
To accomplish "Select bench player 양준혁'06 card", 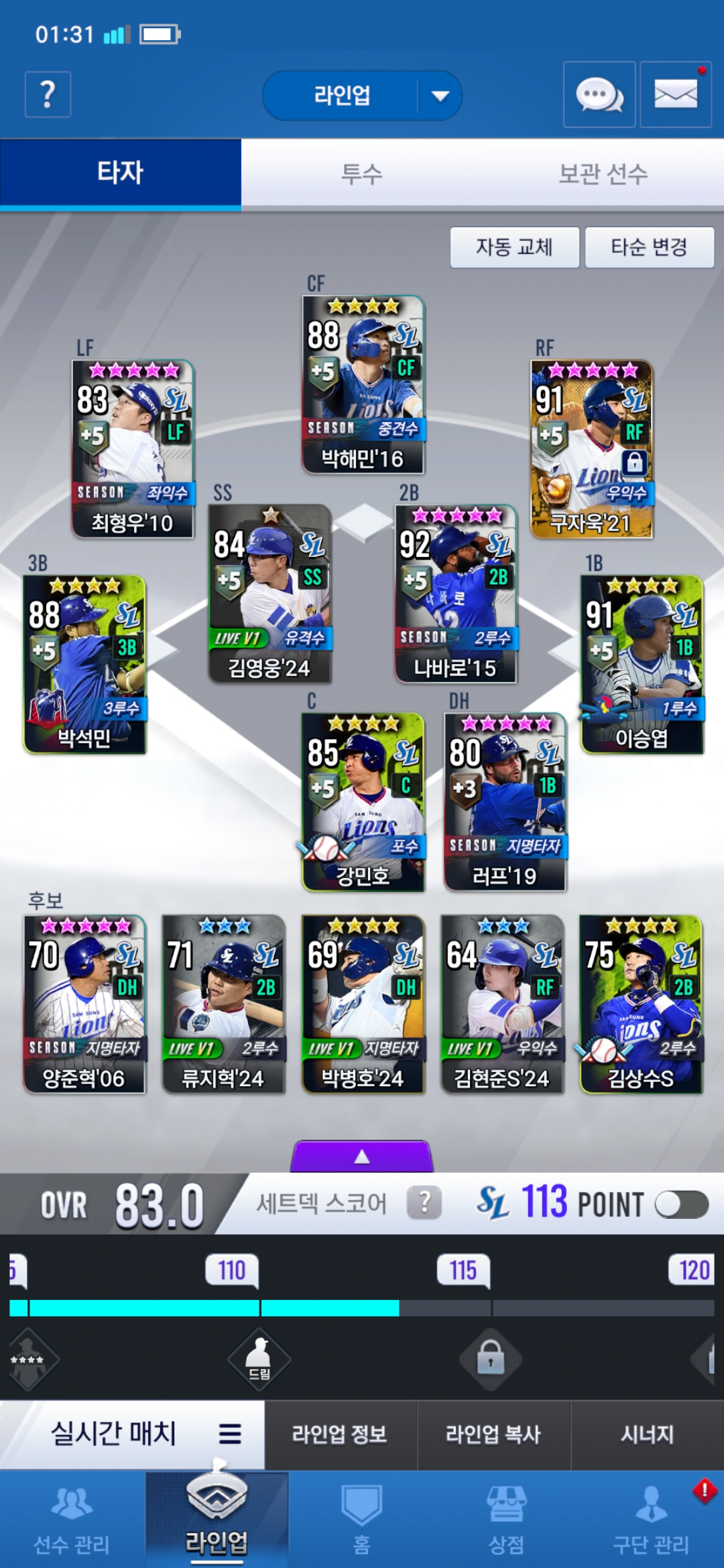I will pos(84,1003).
